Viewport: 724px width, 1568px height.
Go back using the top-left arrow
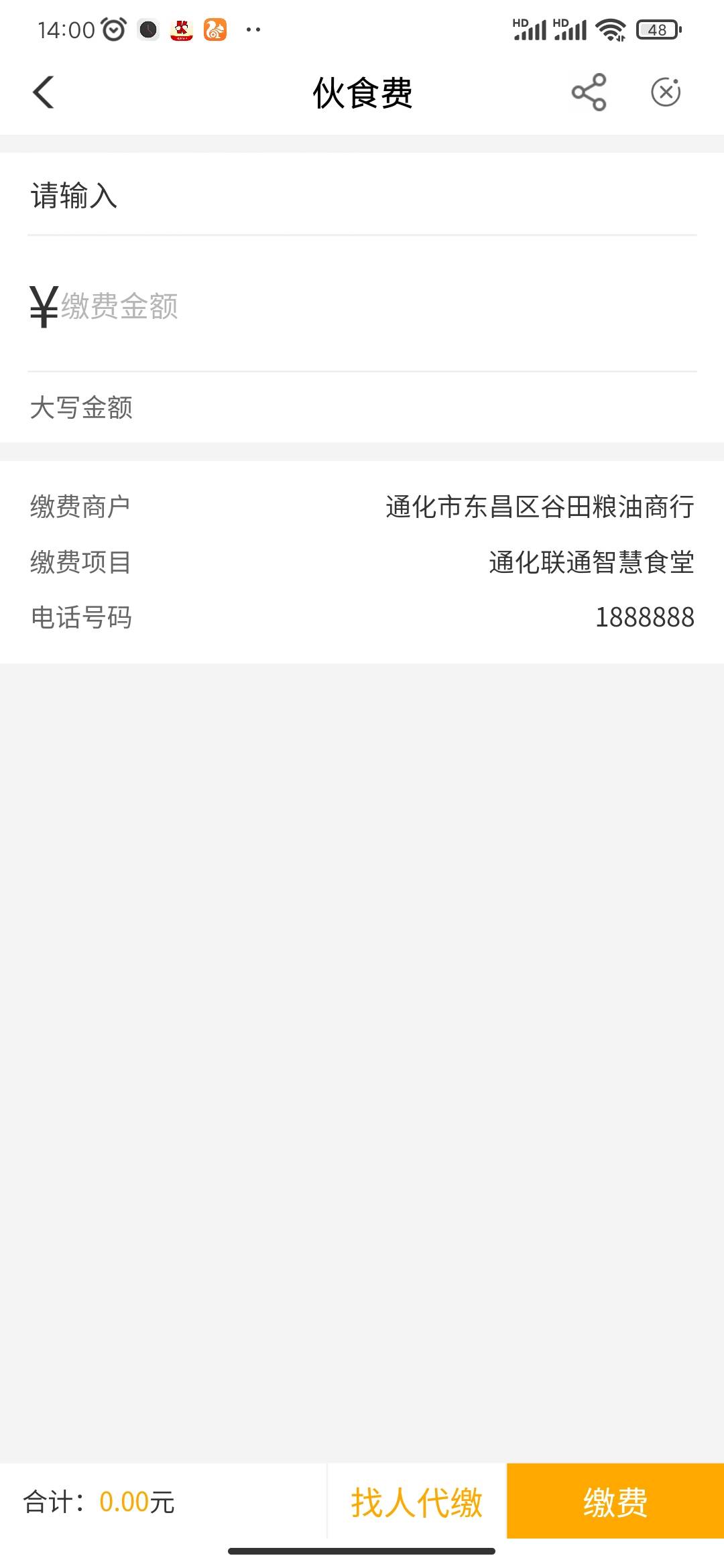tap(44, 92)
